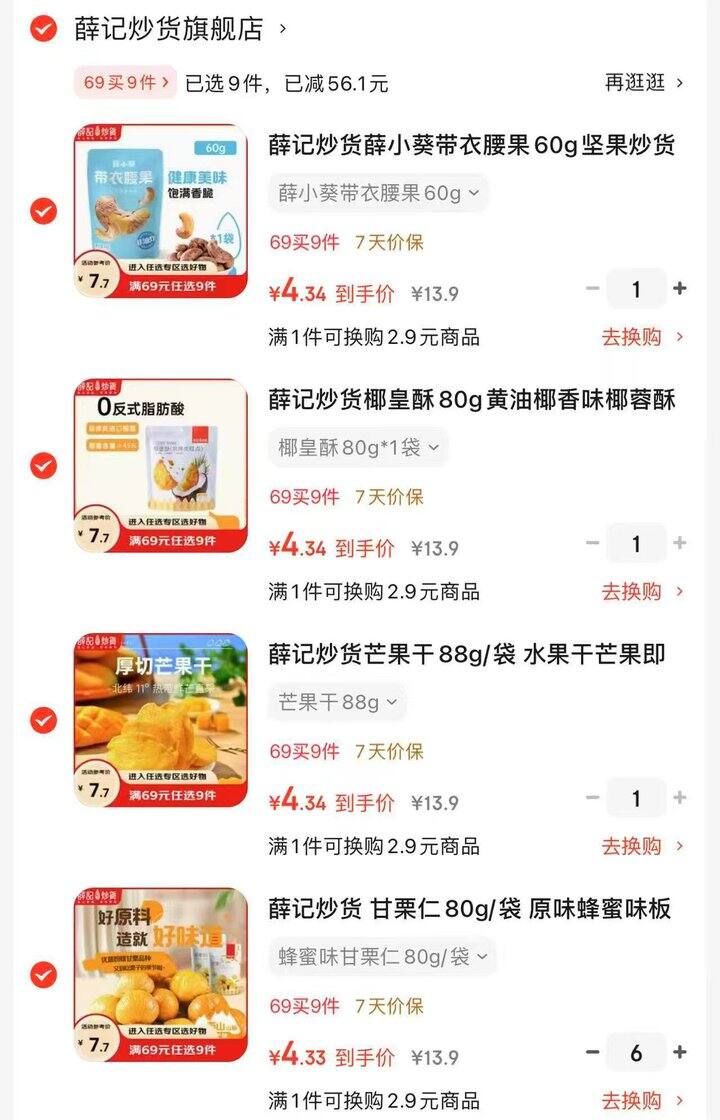Screen dimensions: 720x1120
Task: Decrease quantity of 甘栗仁 80g
Action: 593,1052
